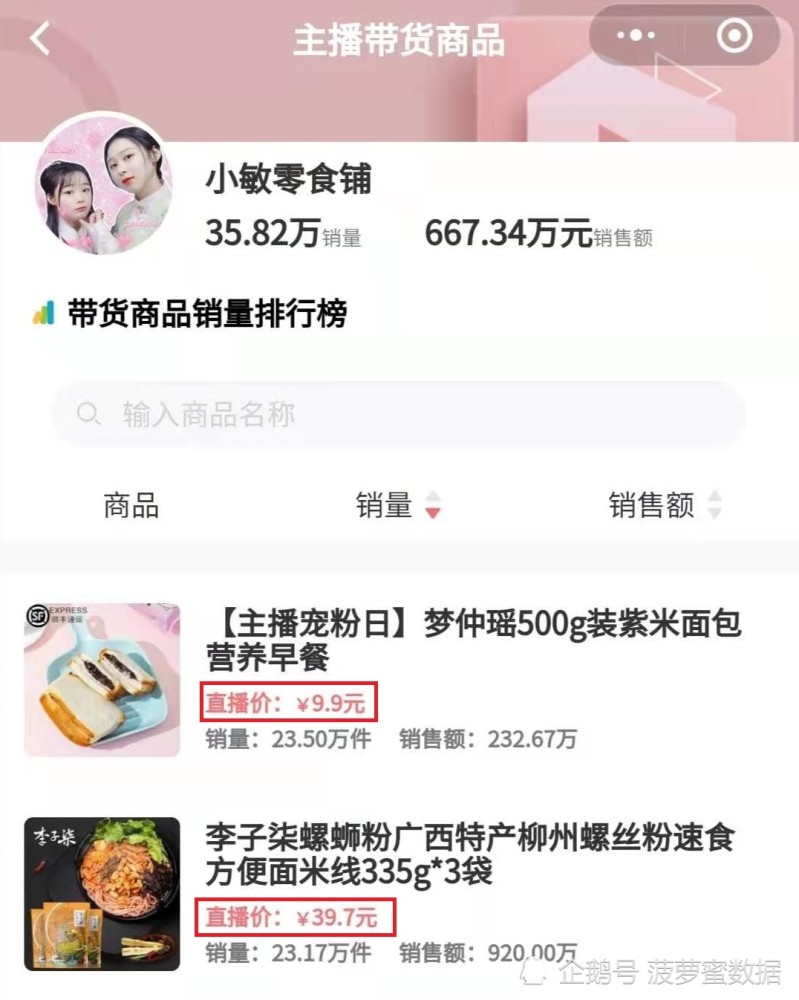799x1000 pixels.
Task: Open the mini program three-dot menu
Action: click(636, 37)
